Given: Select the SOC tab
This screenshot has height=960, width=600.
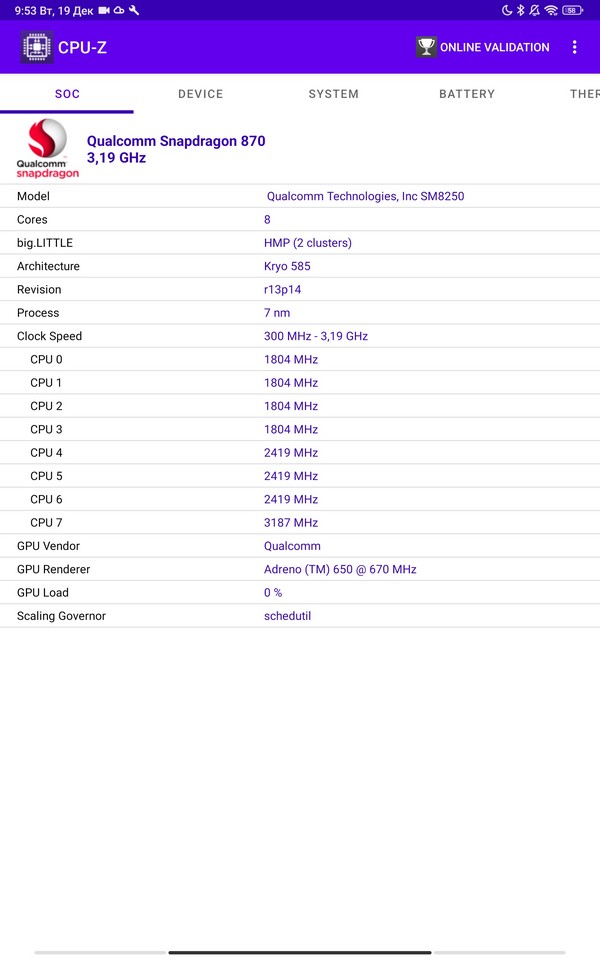Looking at the screenshot, I should [67, 94].
